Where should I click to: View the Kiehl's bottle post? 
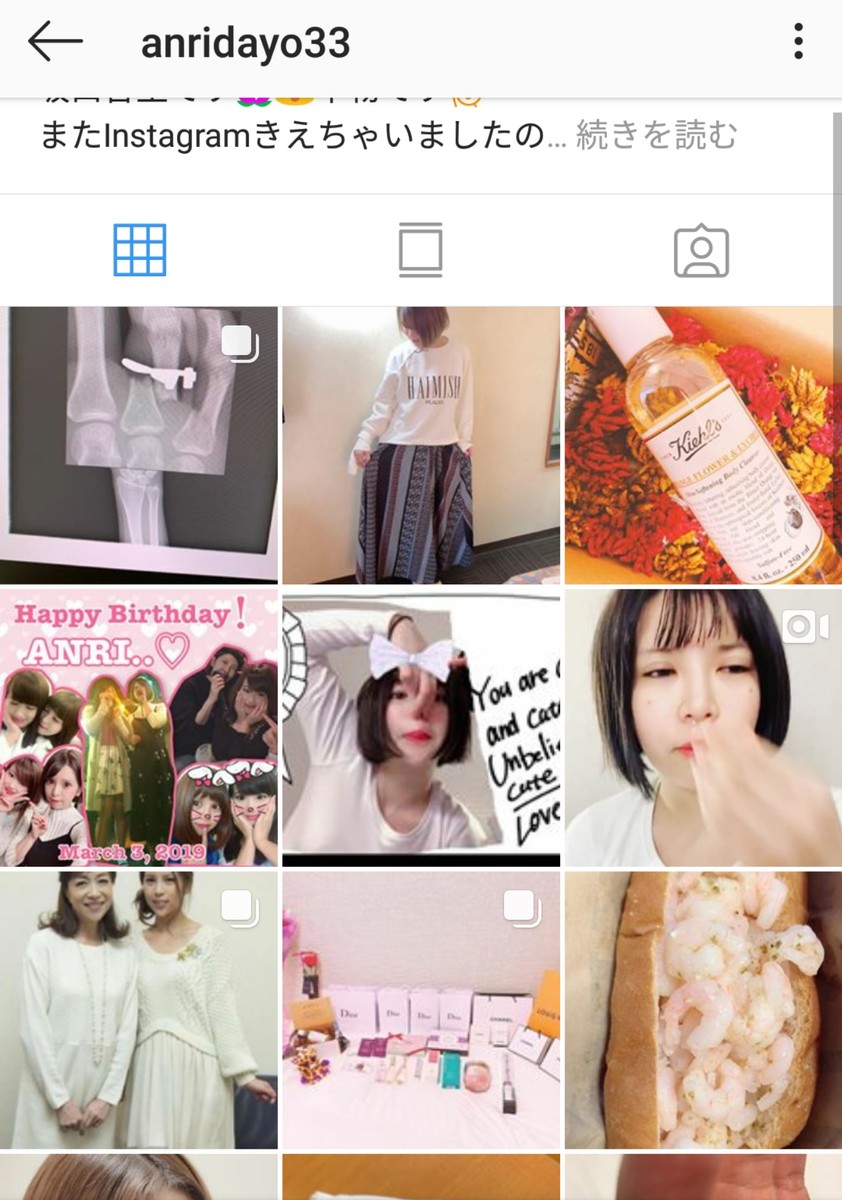[x=703, y=444]
